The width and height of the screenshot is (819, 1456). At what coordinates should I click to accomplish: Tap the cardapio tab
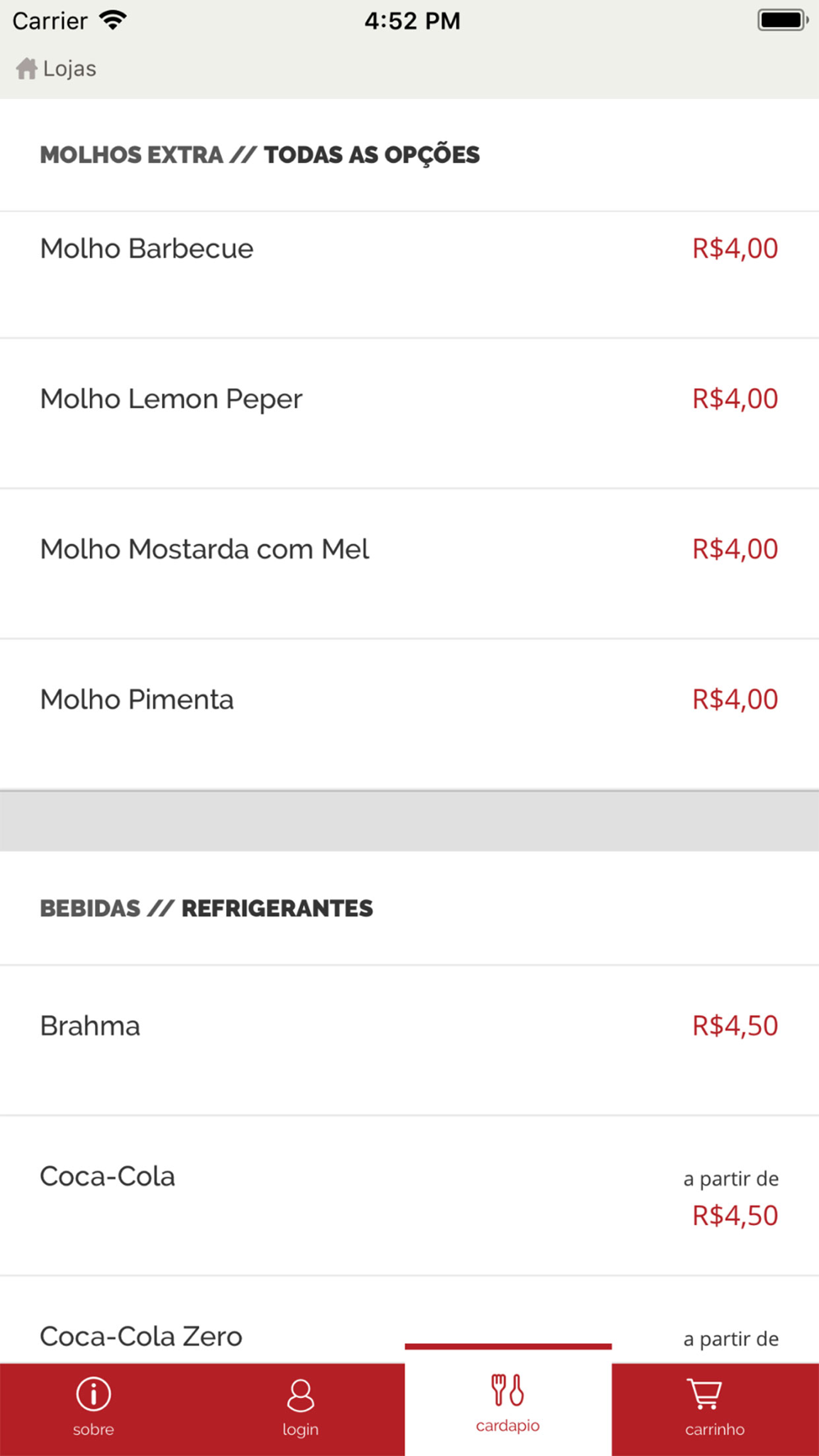tap(508, 1404)
